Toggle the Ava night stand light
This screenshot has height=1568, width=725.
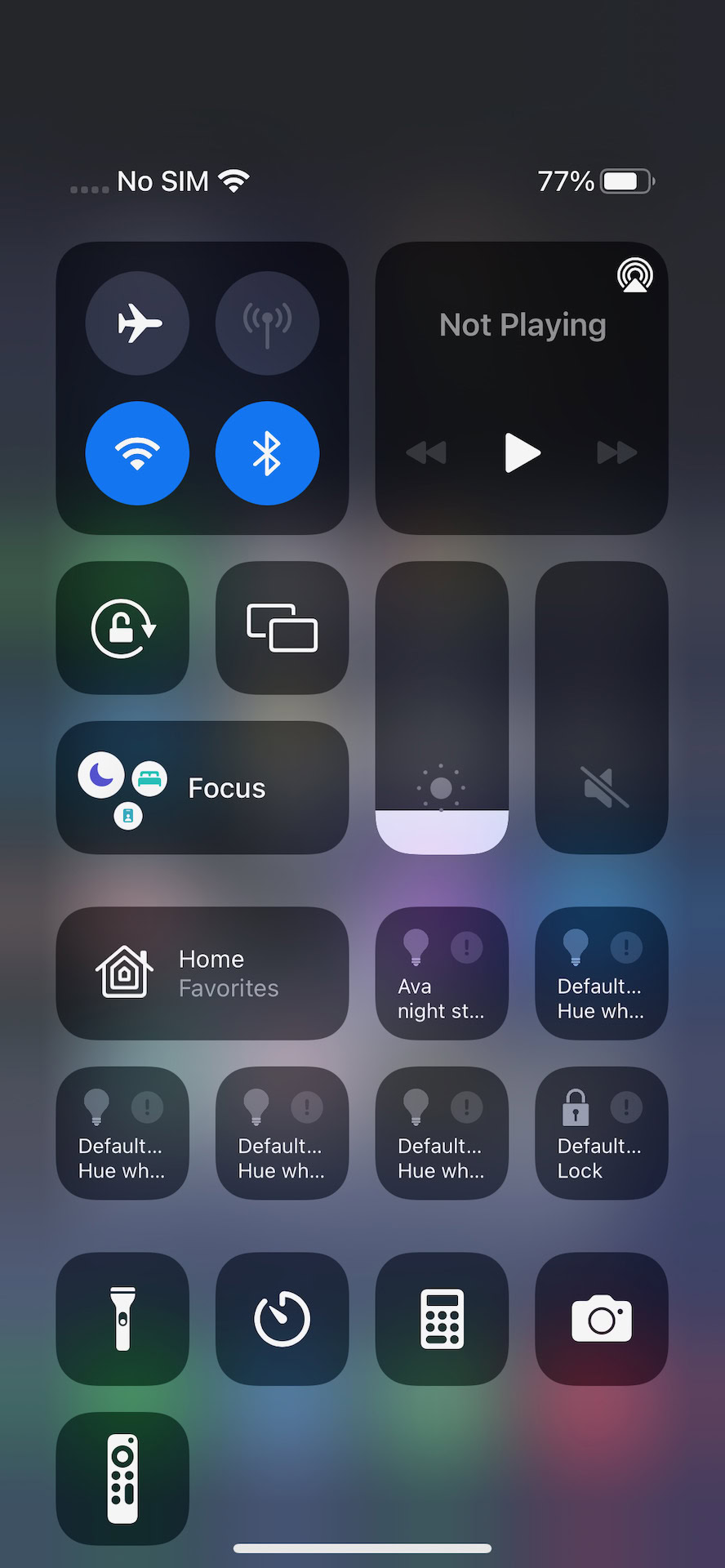[442, 973]
